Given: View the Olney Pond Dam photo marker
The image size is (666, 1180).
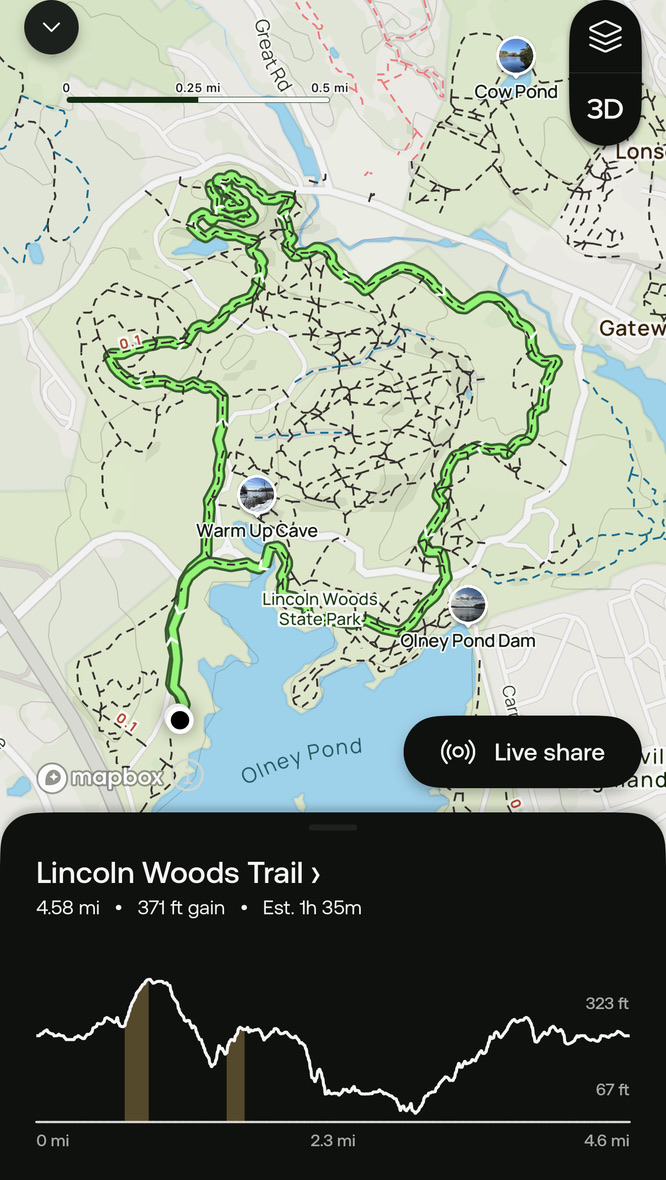Looking at the screenshot, I should coord(467,605).
